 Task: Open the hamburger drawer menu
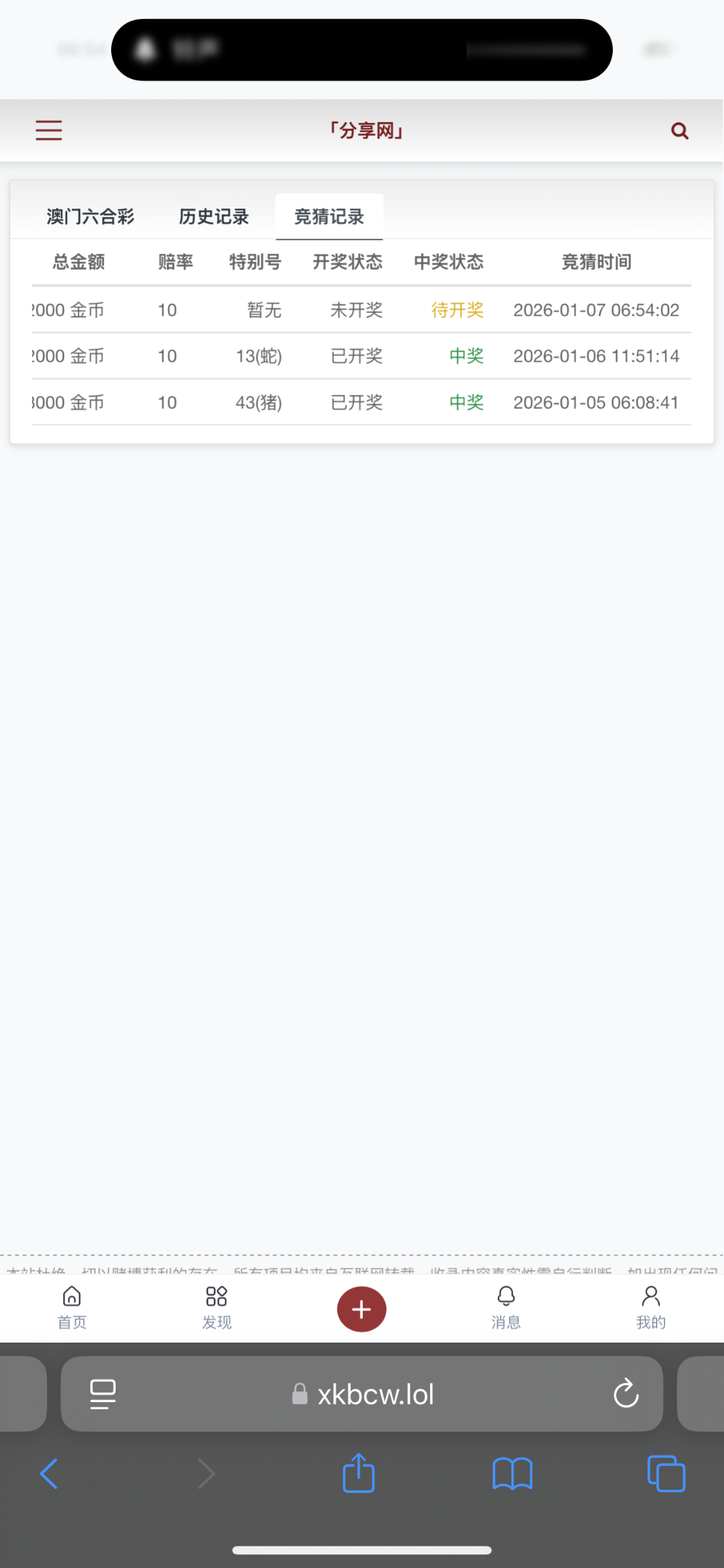click(48, 131)
